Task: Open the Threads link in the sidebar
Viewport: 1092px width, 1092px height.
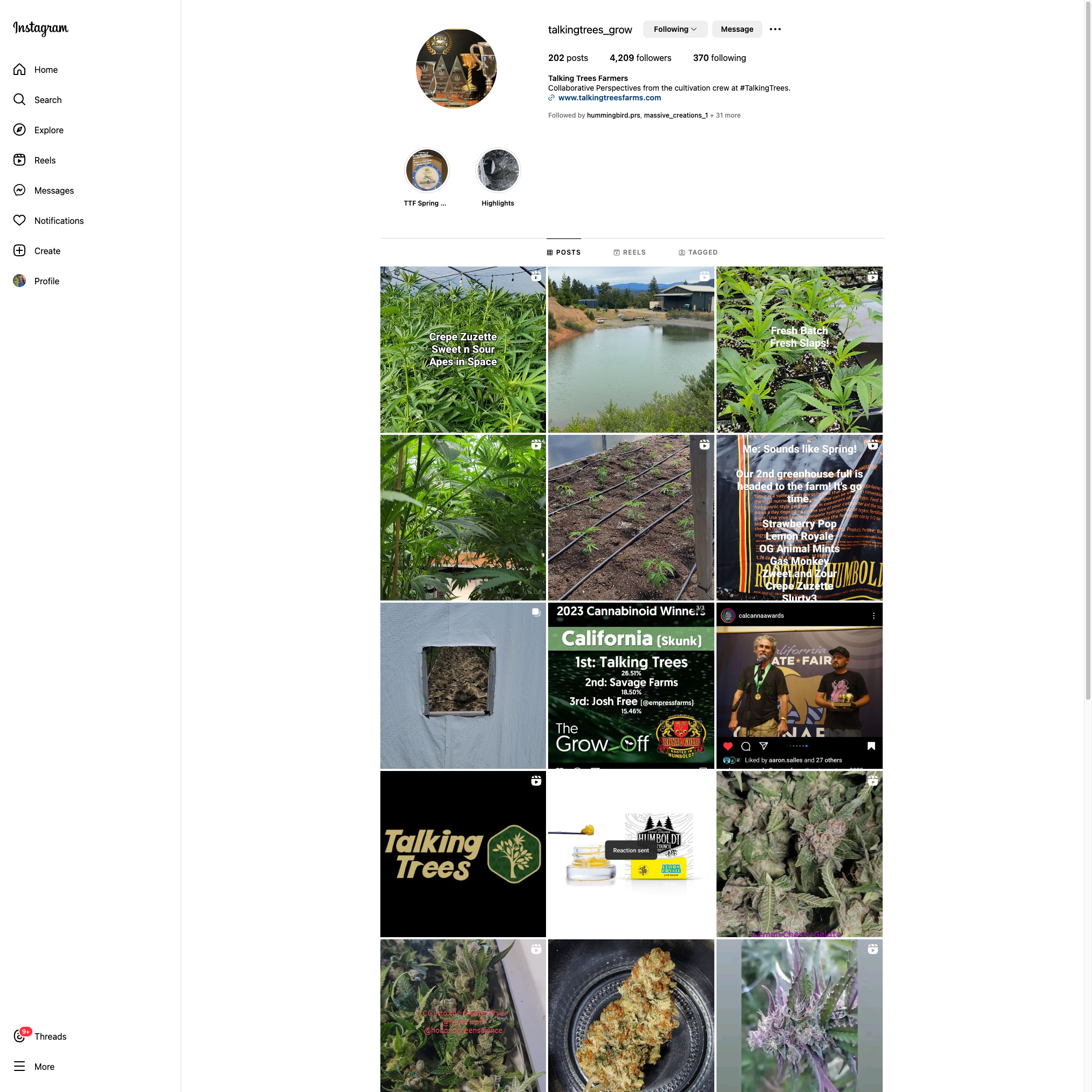Action: coord(50,1036)
